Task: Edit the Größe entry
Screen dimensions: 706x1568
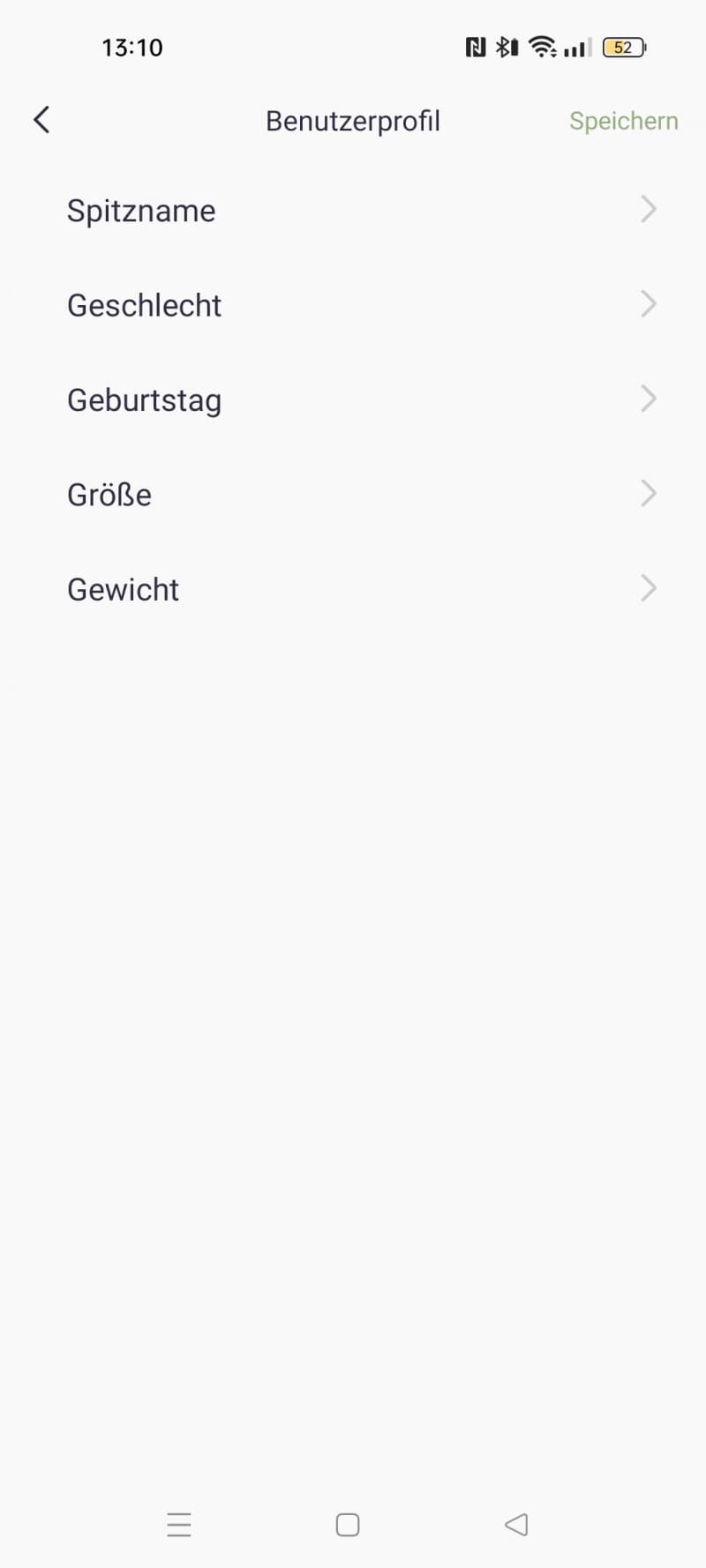Action: pyautogui.click(x=353, y=494)
